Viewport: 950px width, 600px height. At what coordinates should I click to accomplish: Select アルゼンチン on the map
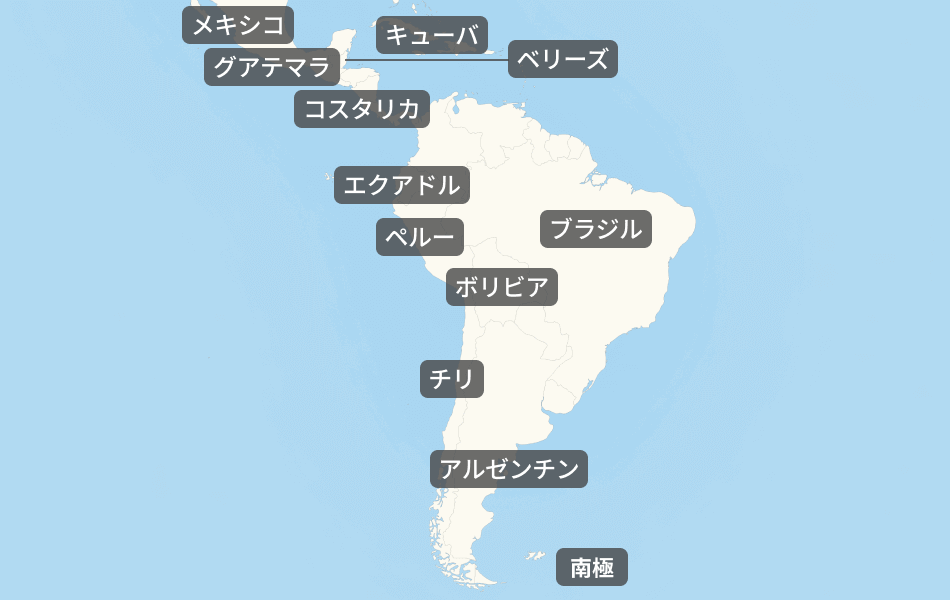(509, 469)
